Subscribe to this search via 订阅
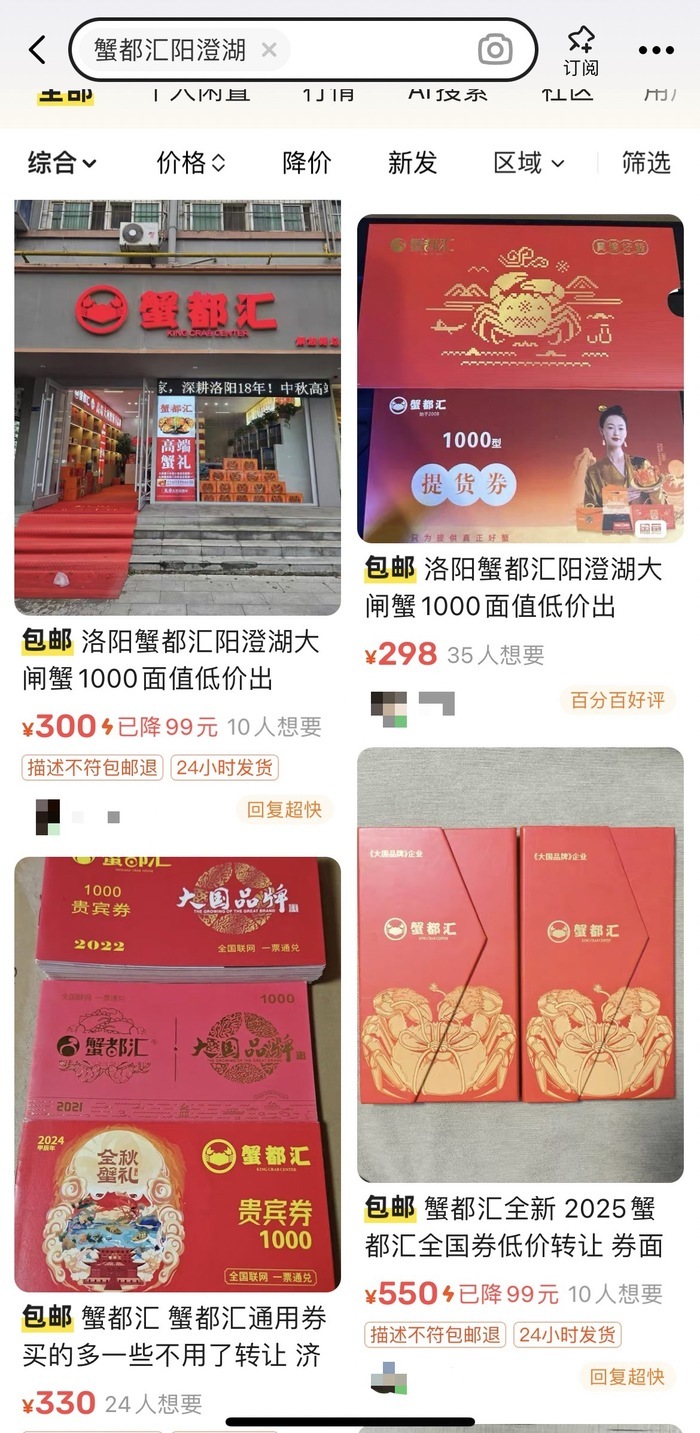The width and height of the screenshot is (700, 1433). tap(580, 50)
